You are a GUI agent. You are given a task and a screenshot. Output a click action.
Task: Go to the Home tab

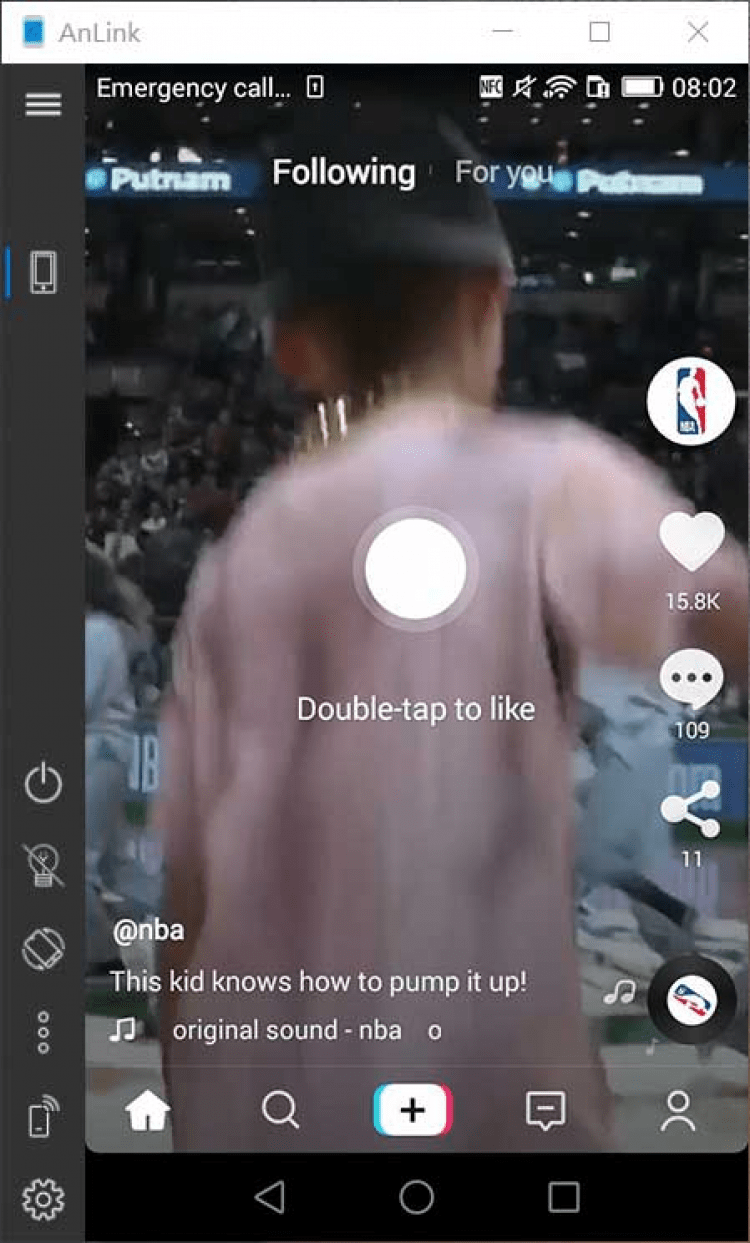tap(147, 1110)
